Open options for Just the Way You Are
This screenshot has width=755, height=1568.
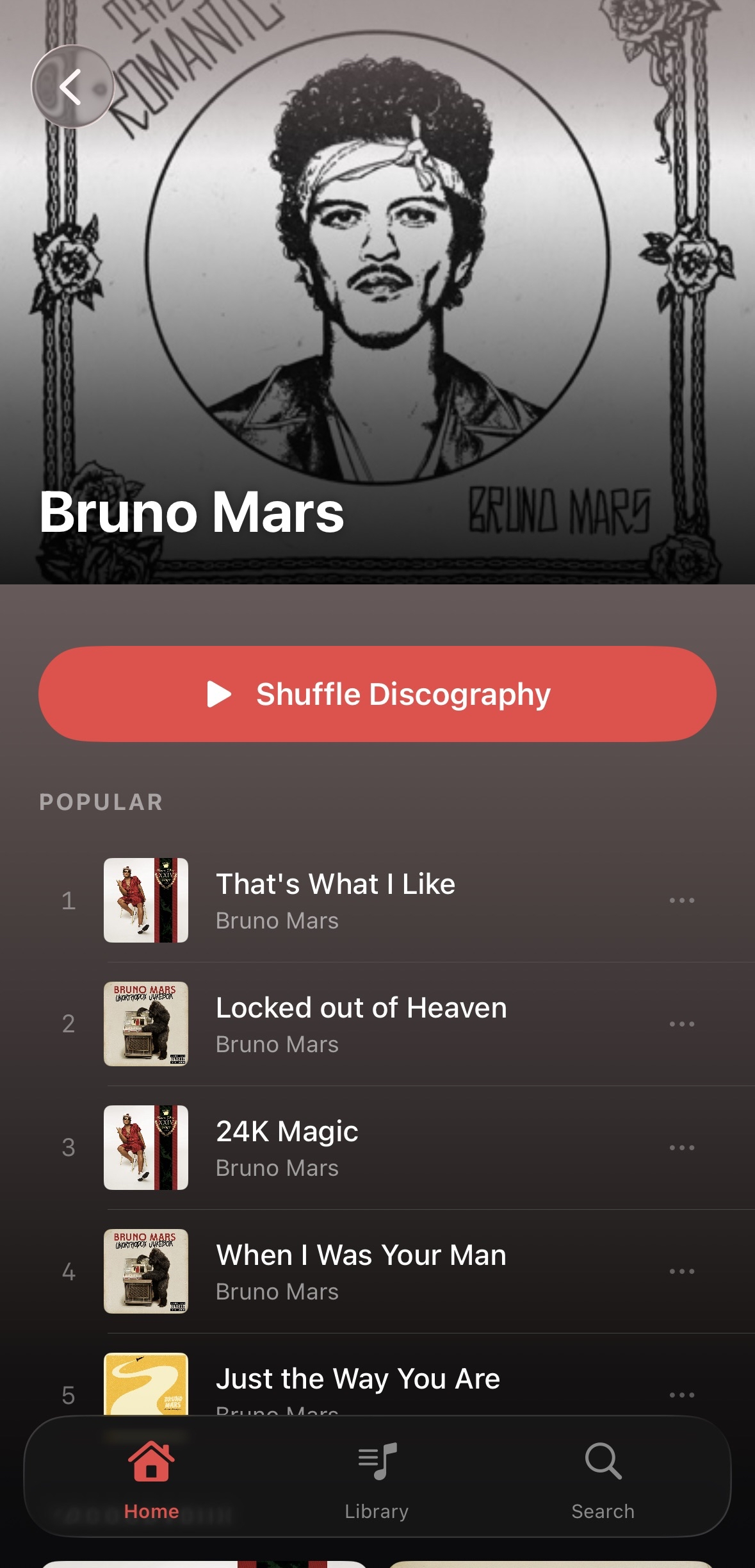[681, 1395]
